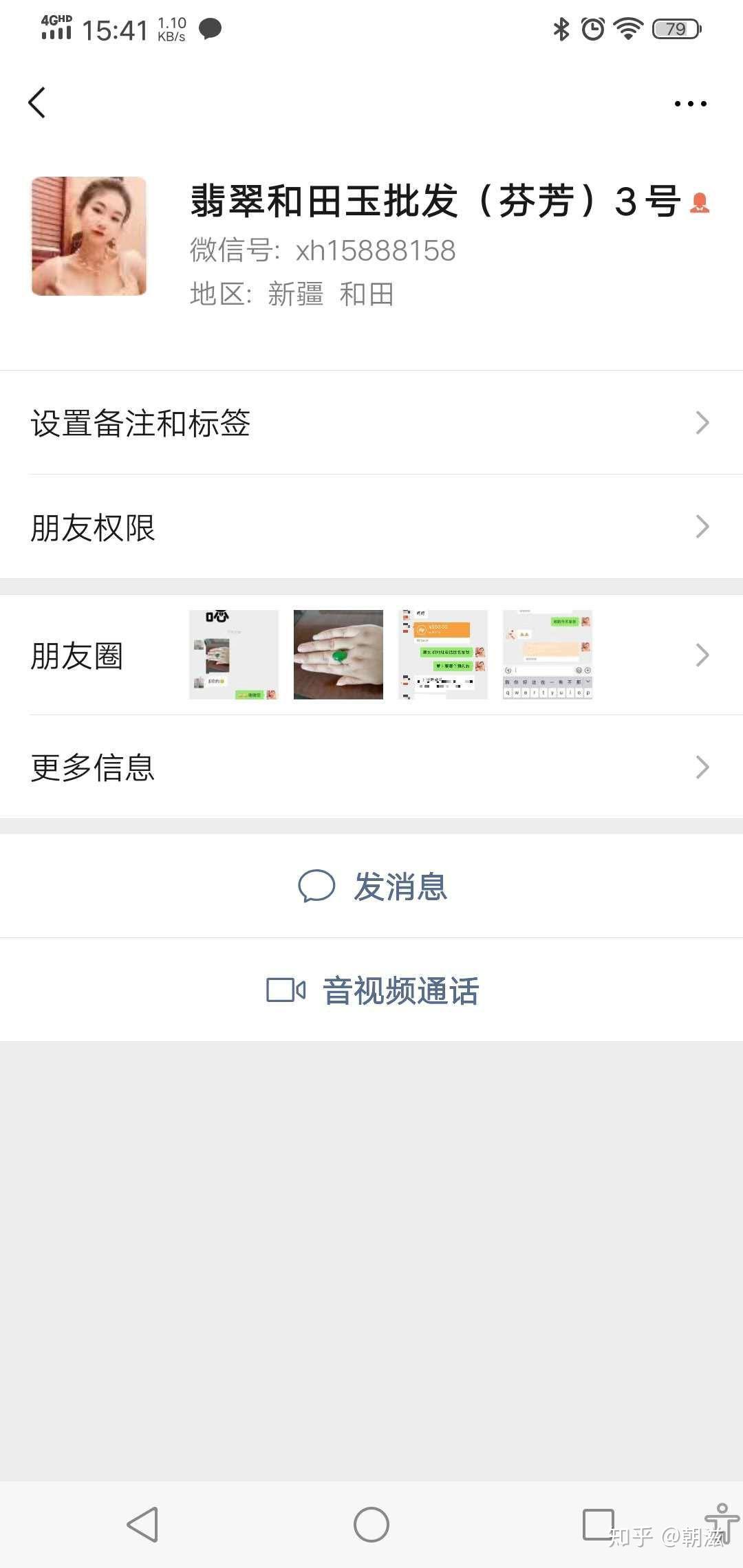Start a call via 音视频通话
Image resolution: width=743 pixels, height=1568 pixels.
click(x=373, y=990)
